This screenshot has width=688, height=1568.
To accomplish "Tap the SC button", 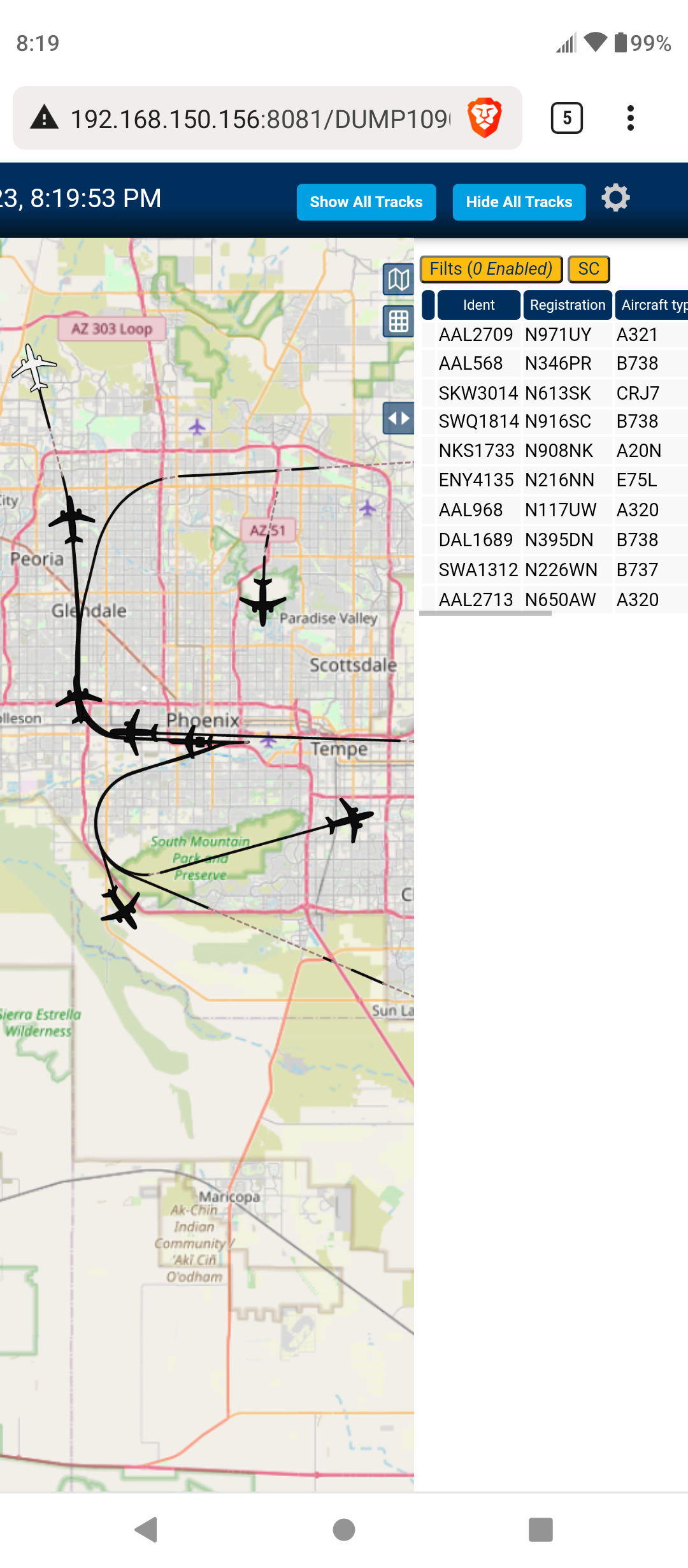I will (x=589, y=269).
